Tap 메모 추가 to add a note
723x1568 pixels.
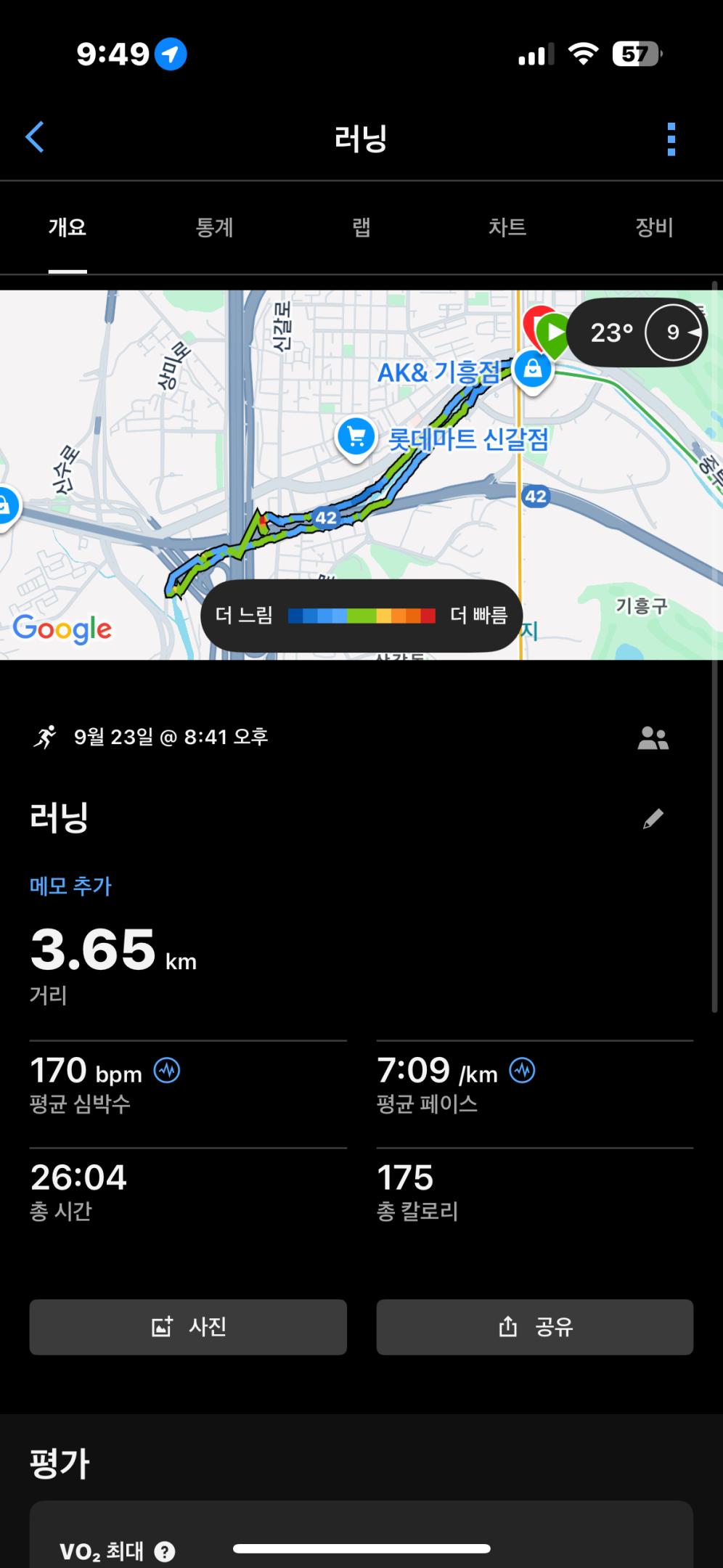click(70, 886)
